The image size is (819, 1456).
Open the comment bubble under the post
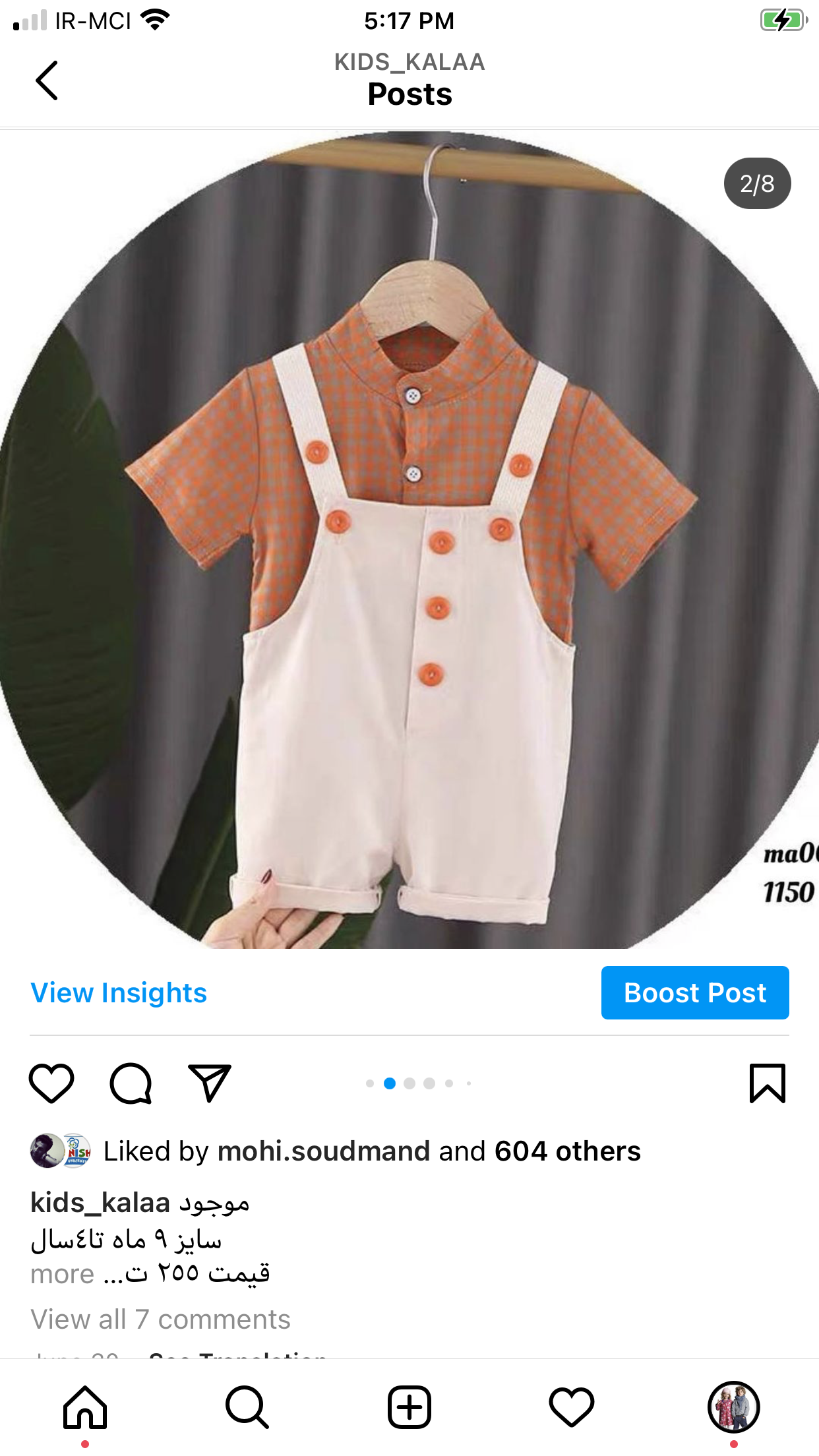(x=131, y=1083)
